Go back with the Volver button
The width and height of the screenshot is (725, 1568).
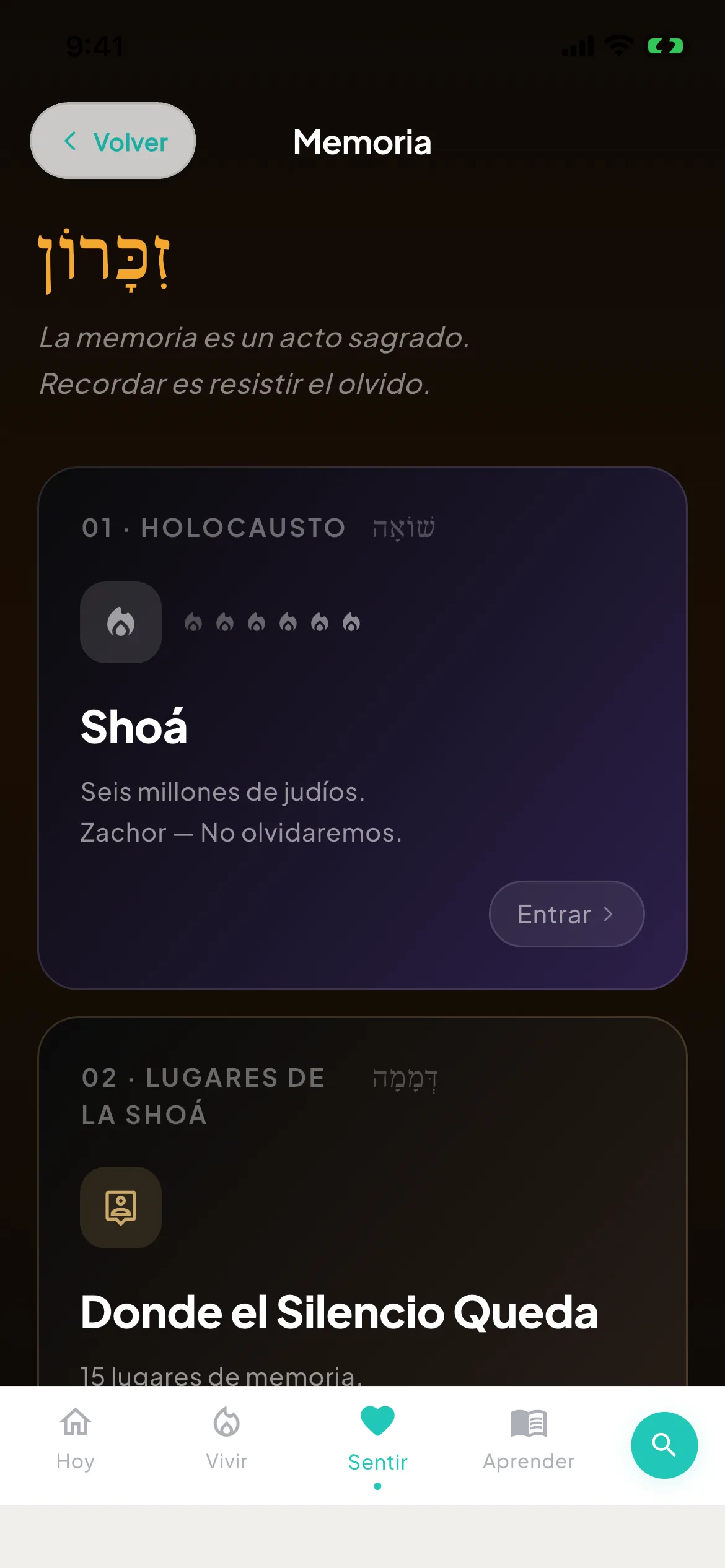(113, 141)
